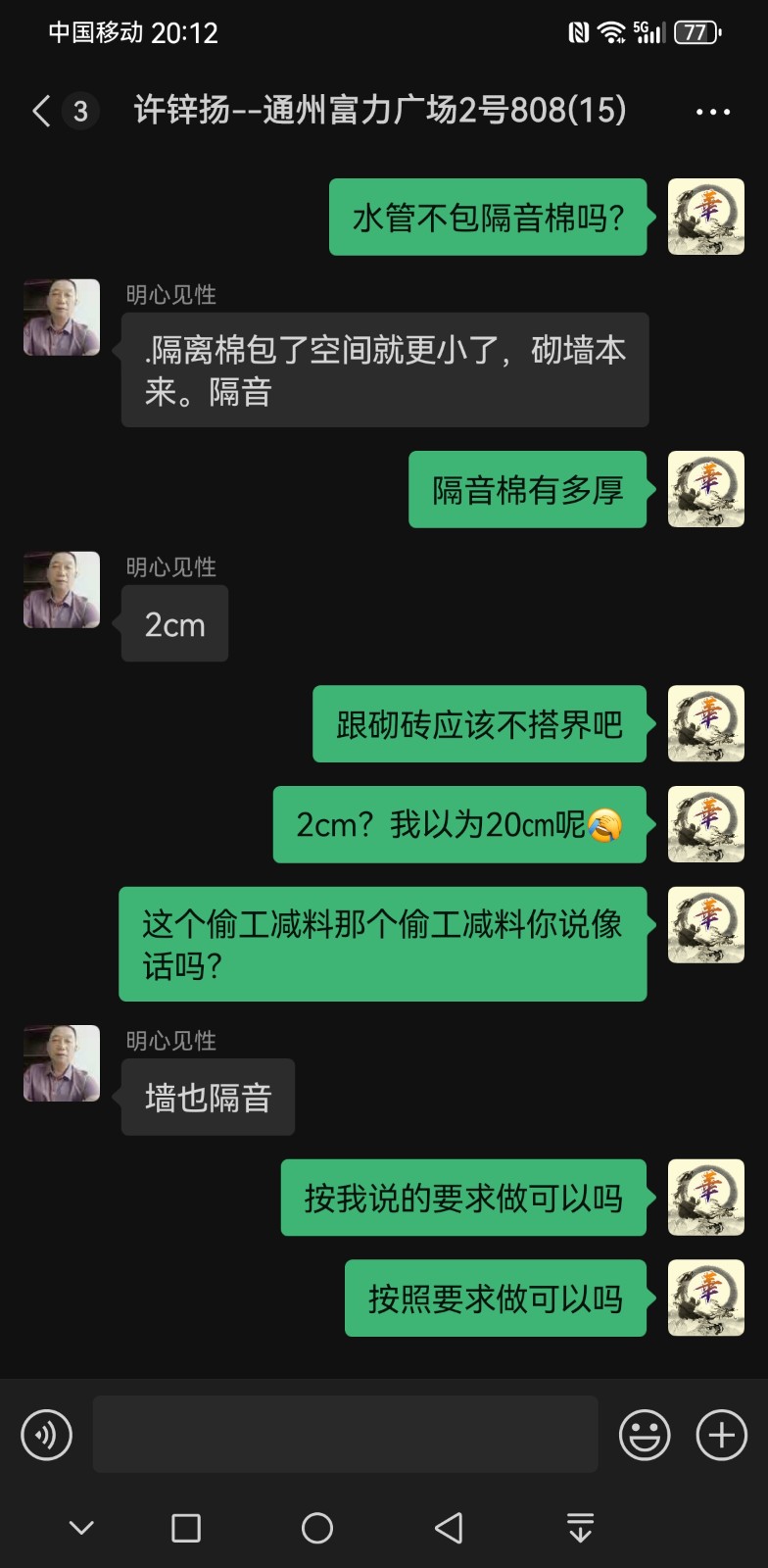Viewport: 768px width, 1568px height.
Task: Open the recent apps view
Action: [x=186, y=1528]
